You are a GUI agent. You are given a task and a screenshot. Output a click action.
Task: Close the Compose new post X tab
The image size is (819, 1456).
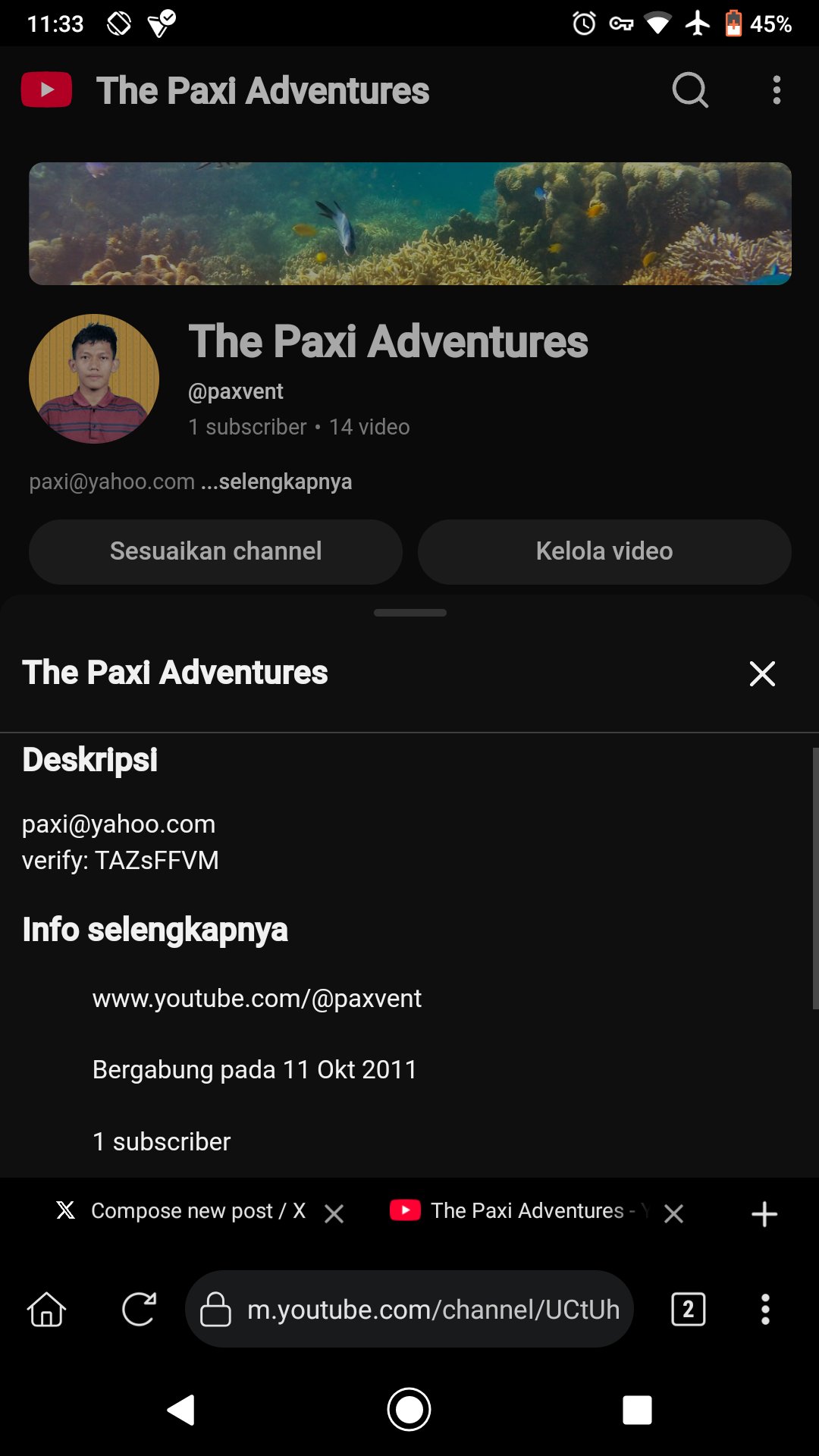tap(334, 1213)
